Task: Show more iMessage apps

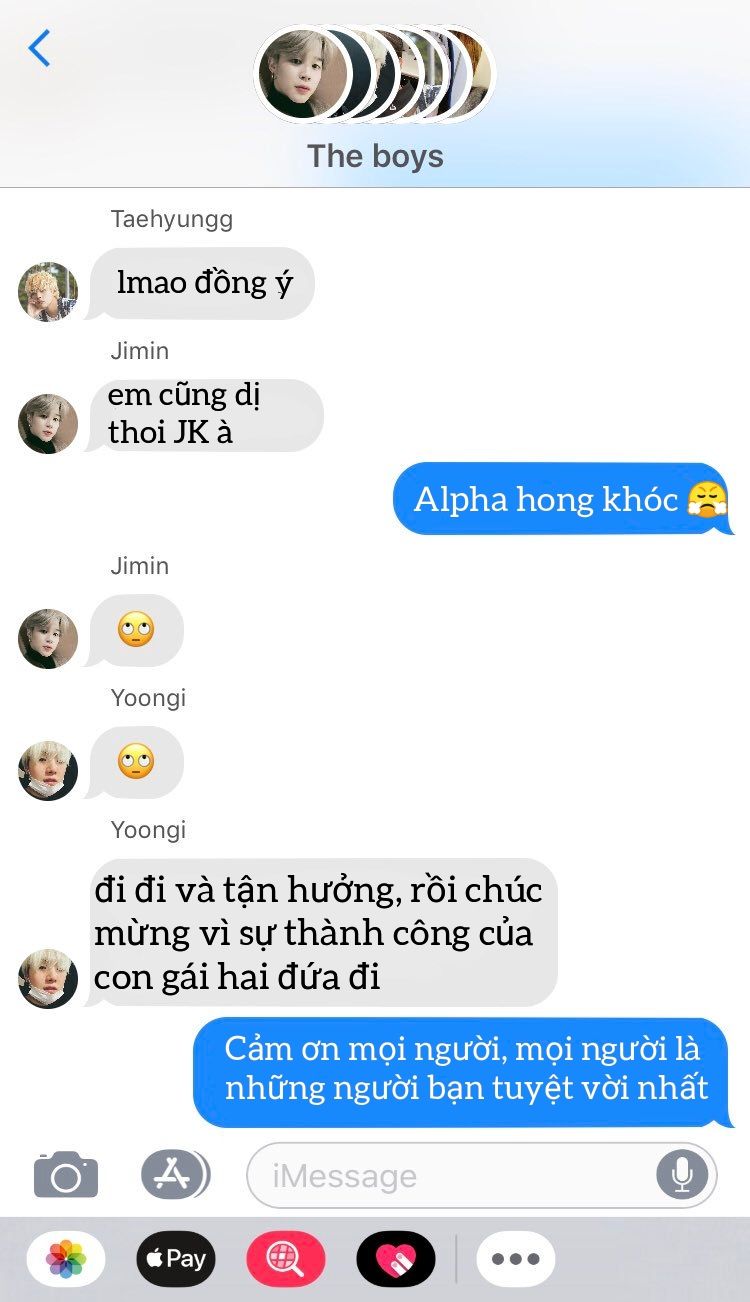Action: coord(515,1258)
